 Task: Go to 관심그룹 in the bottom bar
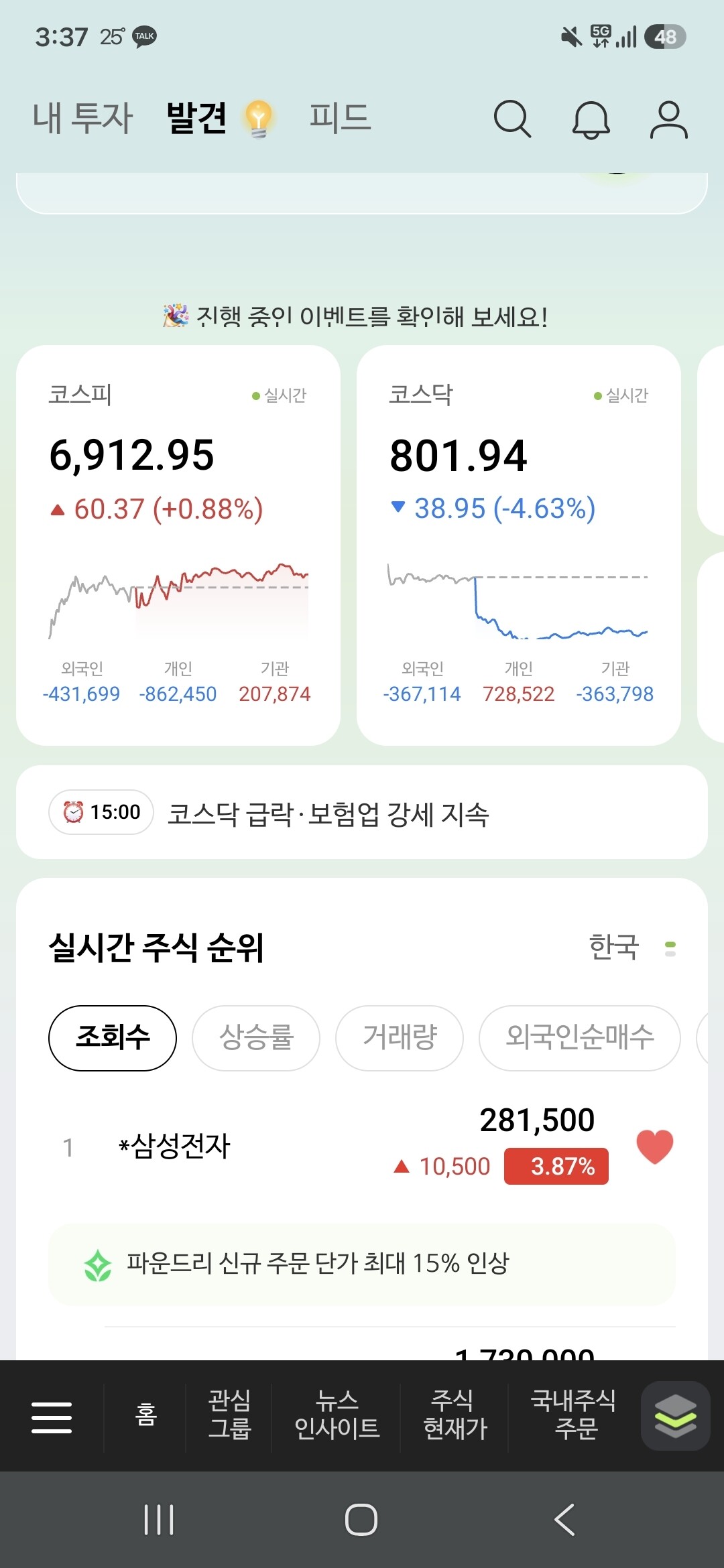pyautogui.click(x=229, y=1415)
